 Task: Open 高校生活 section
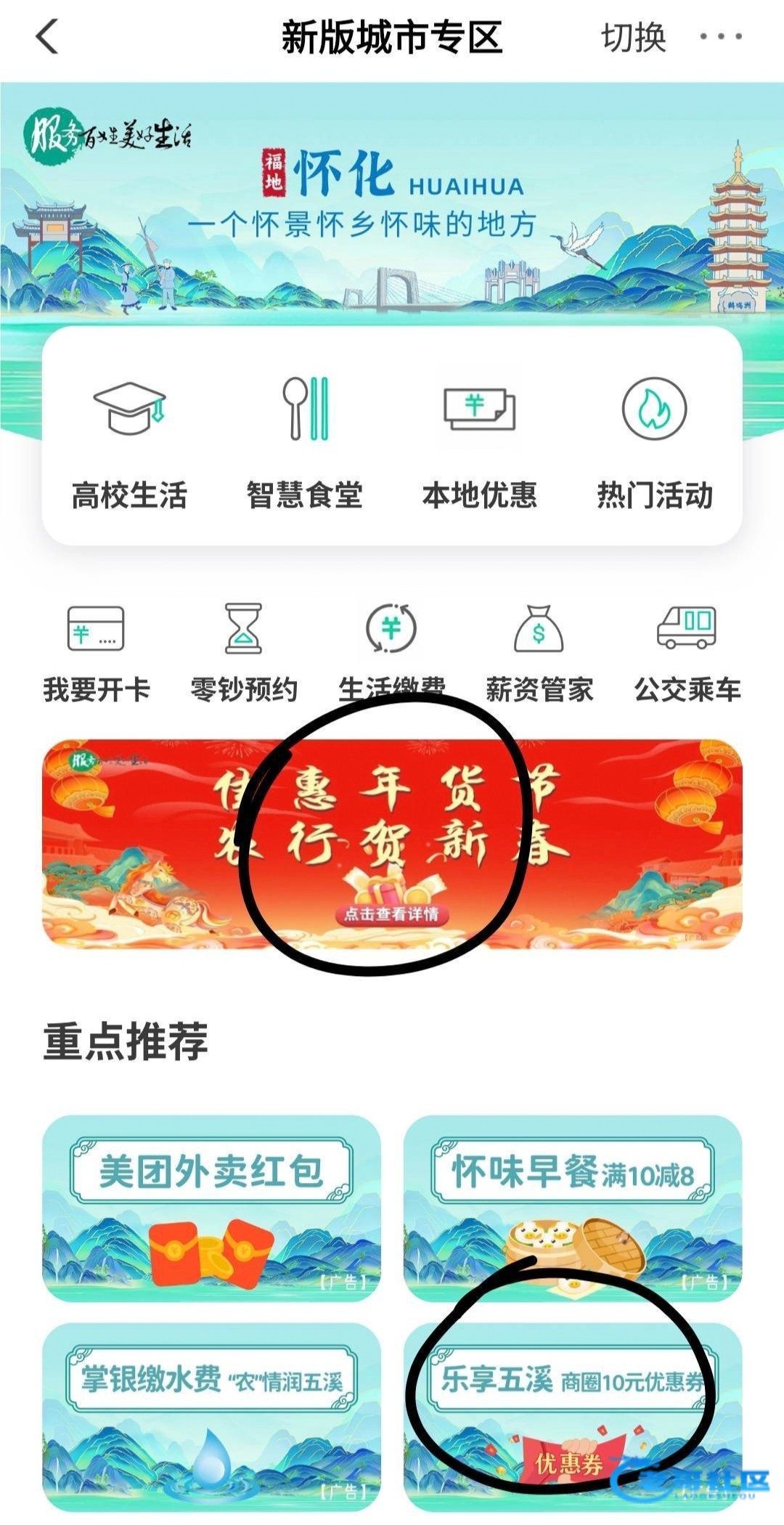tap(129, 443)
